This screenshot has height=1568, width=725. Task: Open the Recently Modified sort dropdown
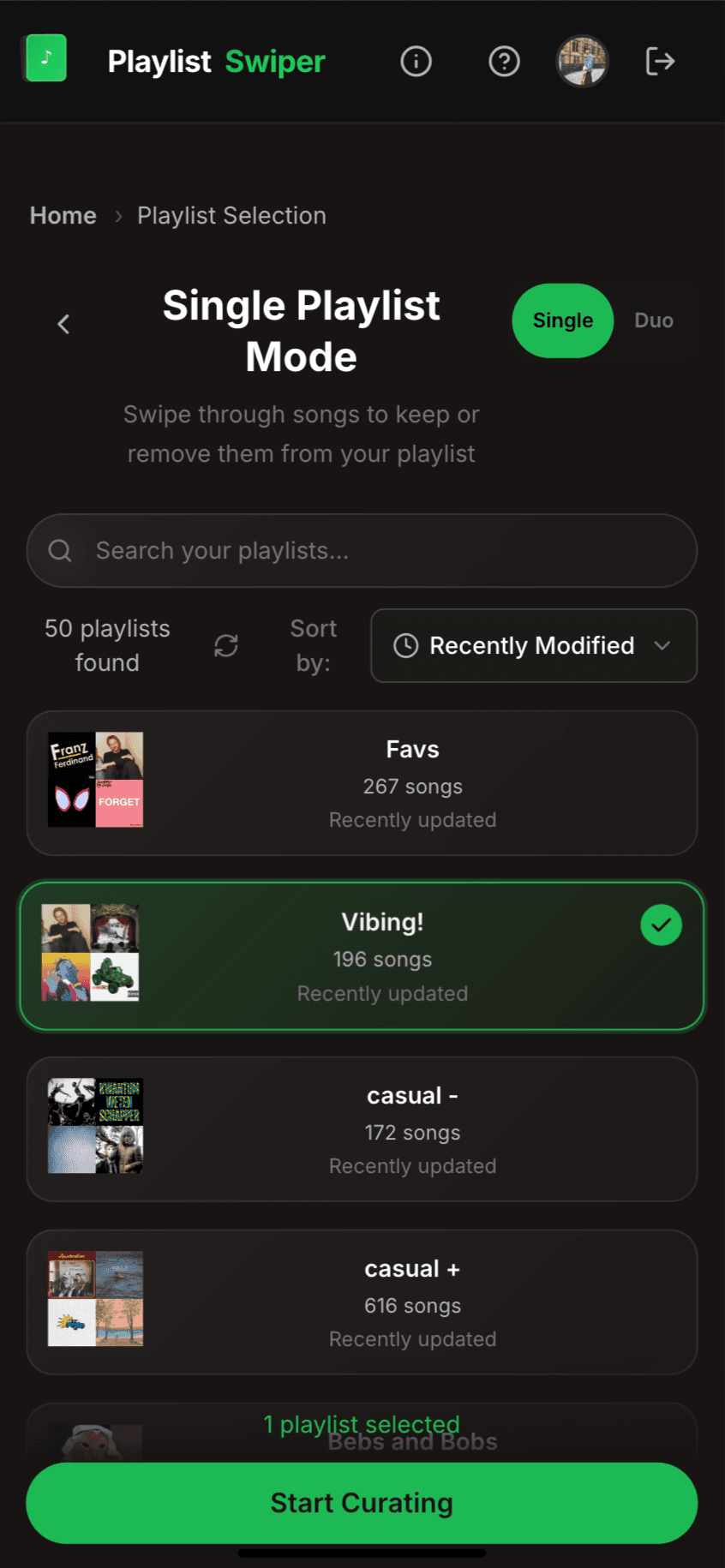533,646
